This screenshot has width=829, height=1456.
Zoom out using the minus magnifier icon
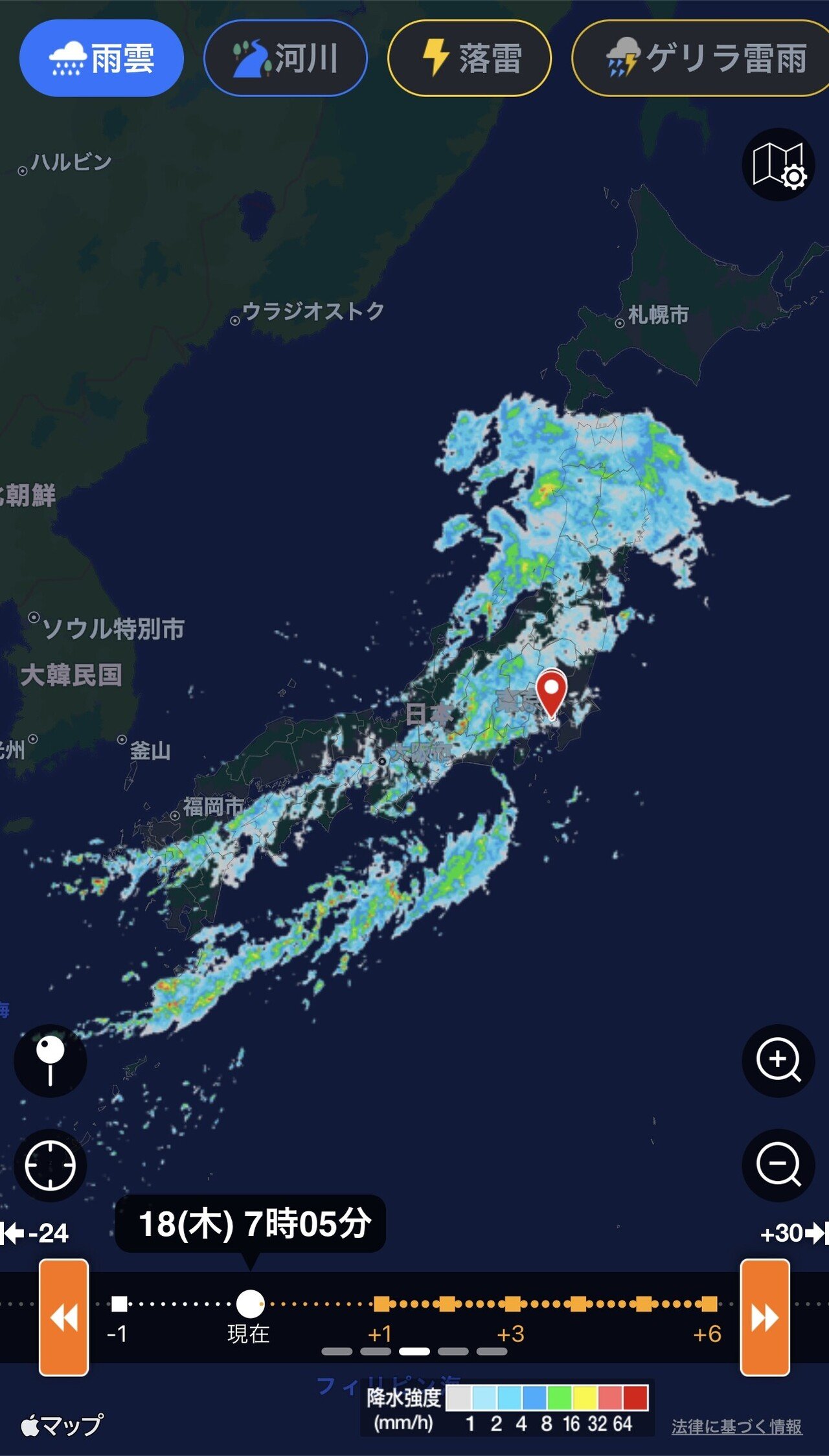(x=778, y=1162)
